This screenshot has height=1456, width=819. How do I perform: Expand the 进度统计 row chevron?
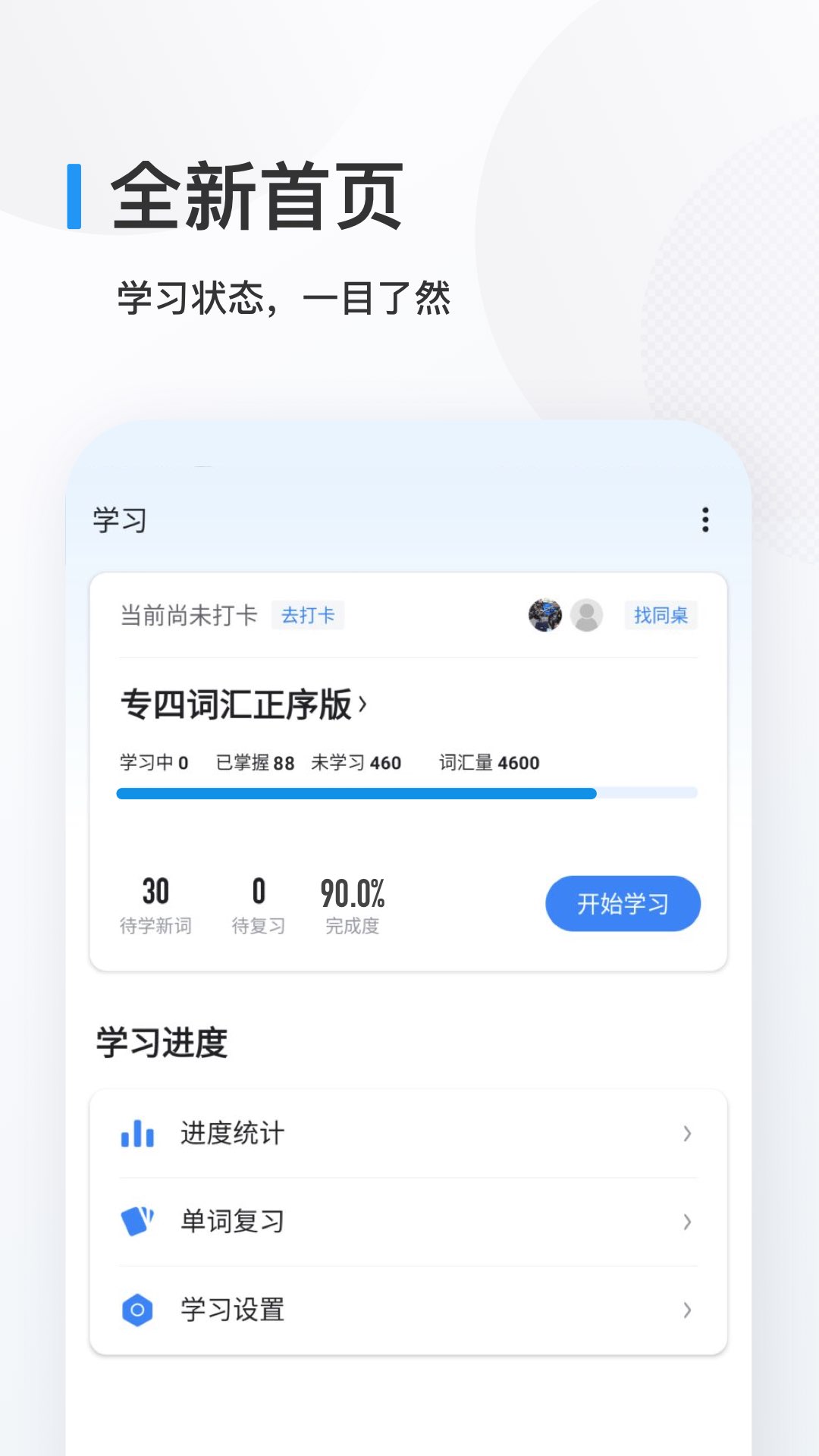pos(687,1134)
